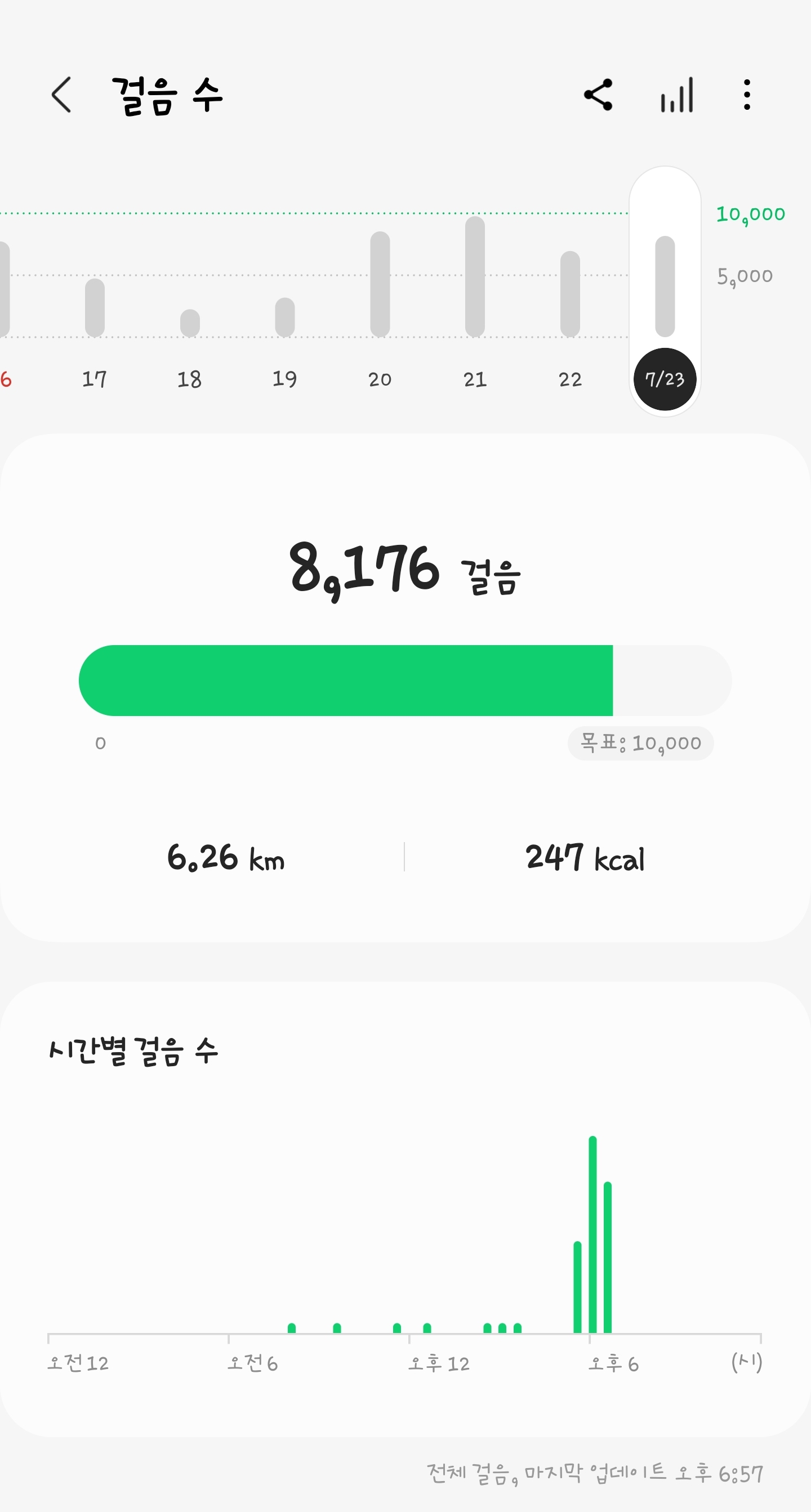Show step data for day 22

tap(570, 293)
